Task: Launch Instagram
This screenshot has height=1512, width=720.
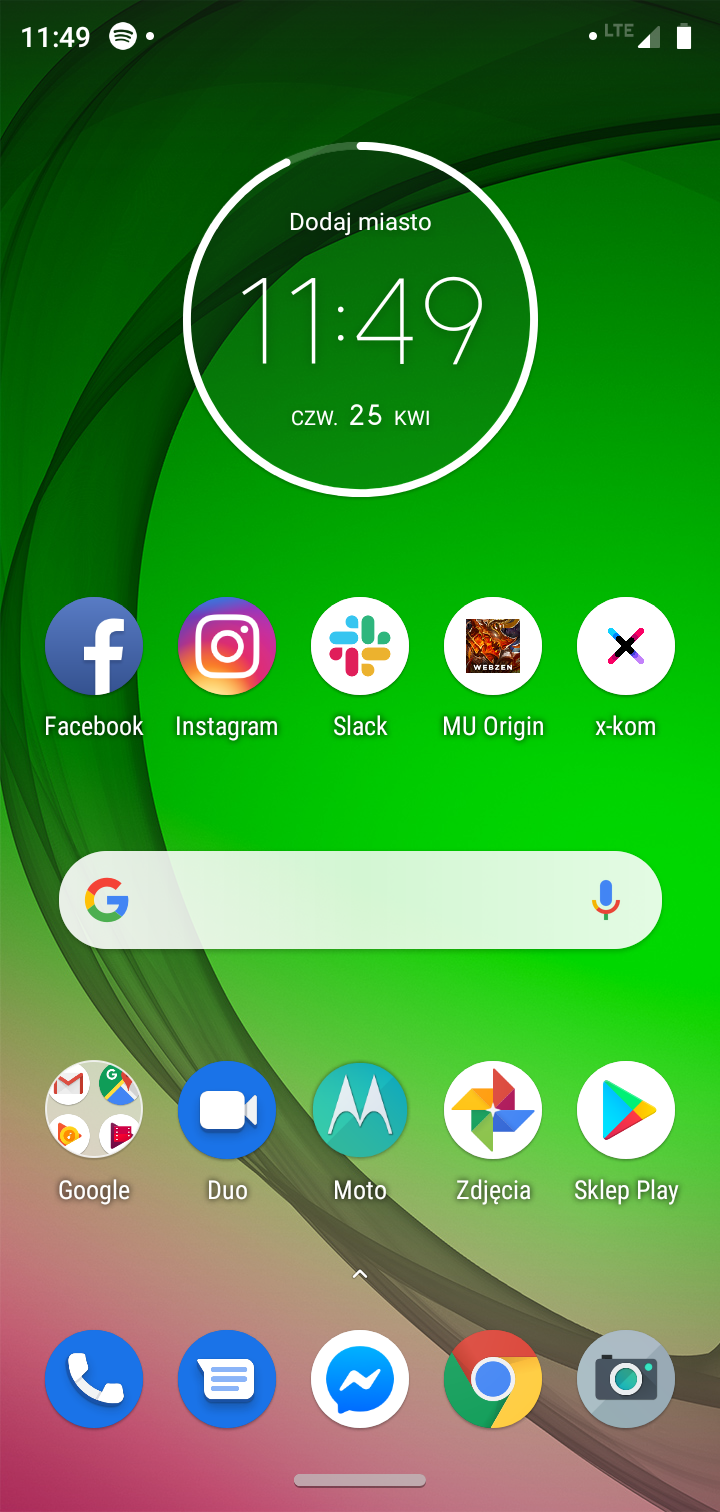Action: coord(227,646)
